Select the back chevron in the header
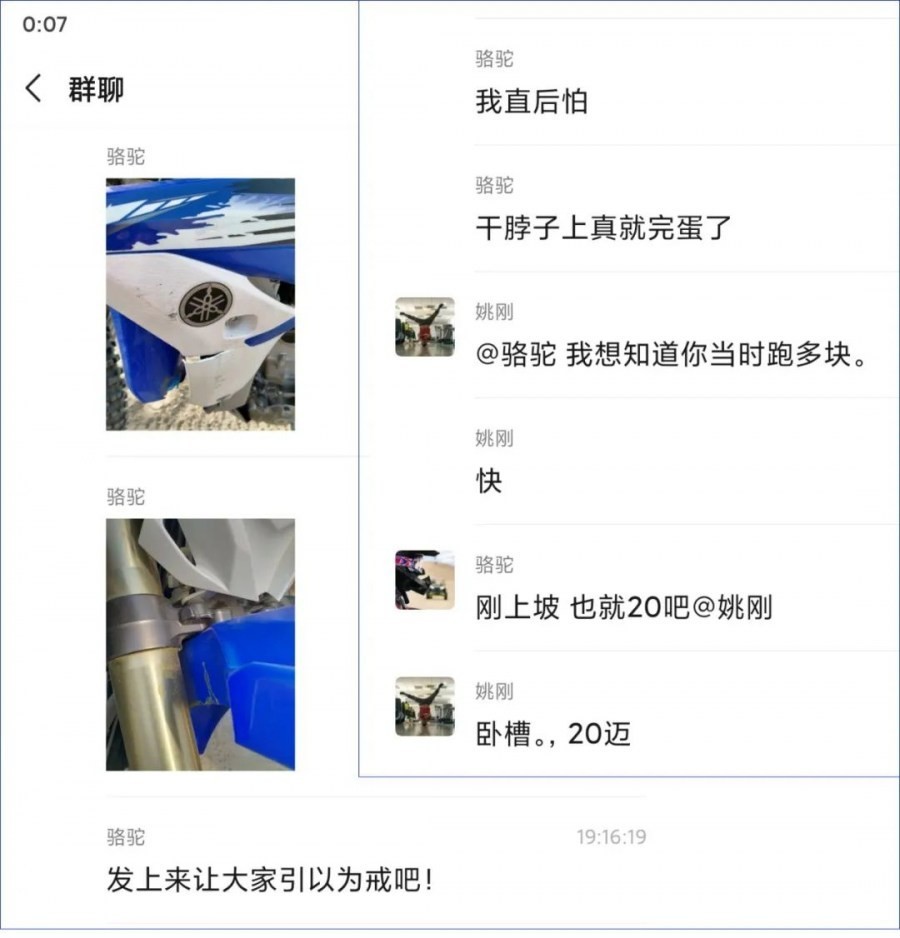 (33, 89)
